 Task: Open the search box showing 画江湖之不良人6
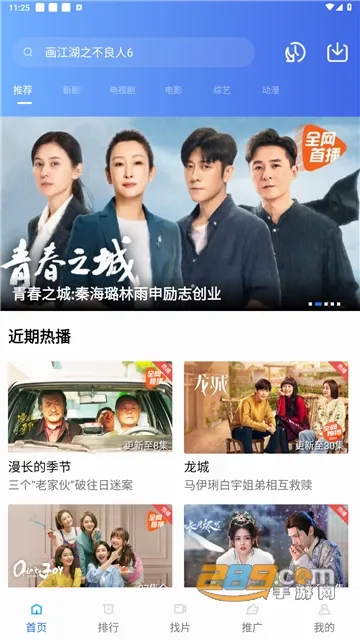click(134, 52)
